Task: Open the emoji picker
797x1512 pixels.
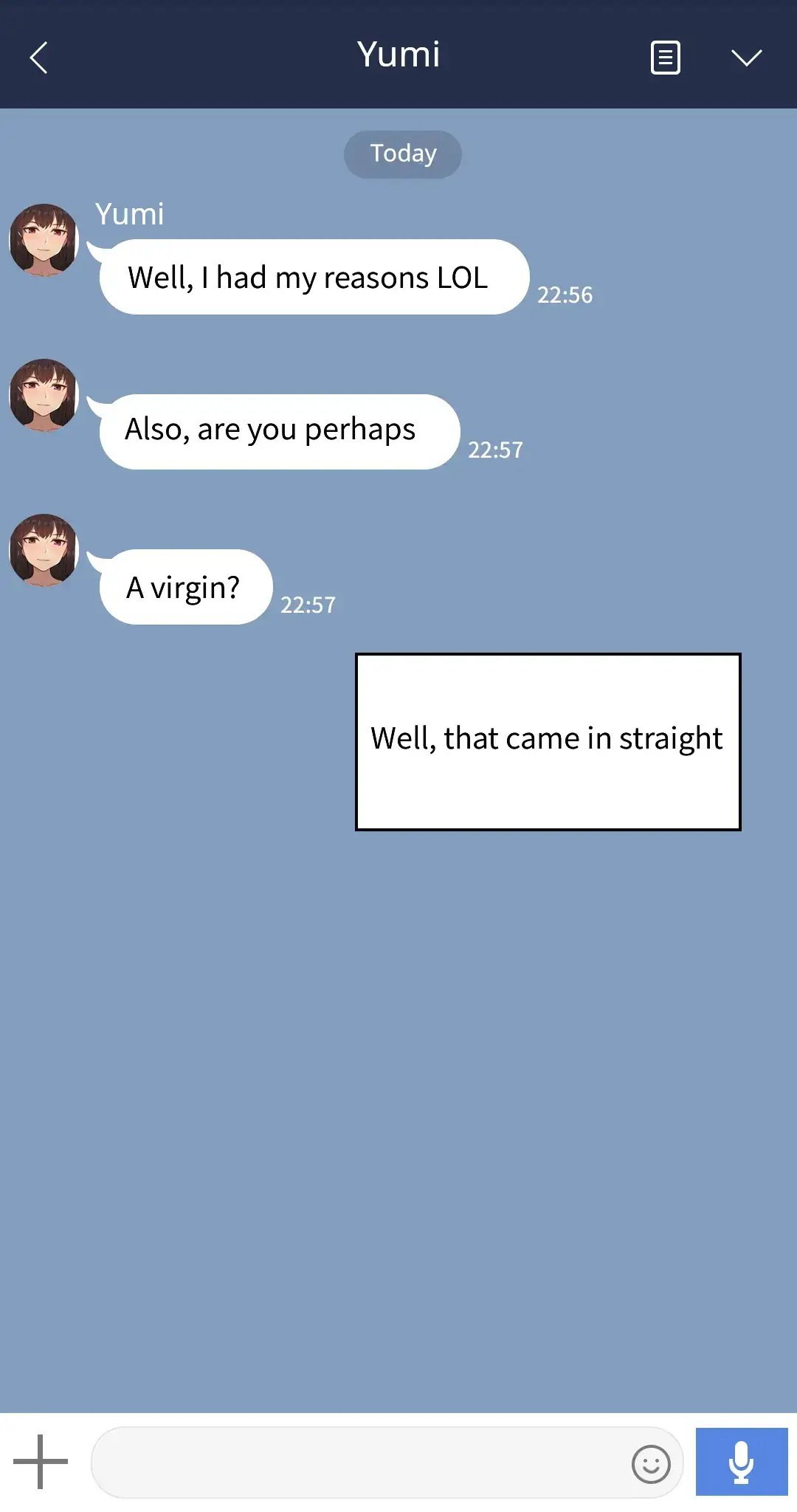Action: [651, 1463]
